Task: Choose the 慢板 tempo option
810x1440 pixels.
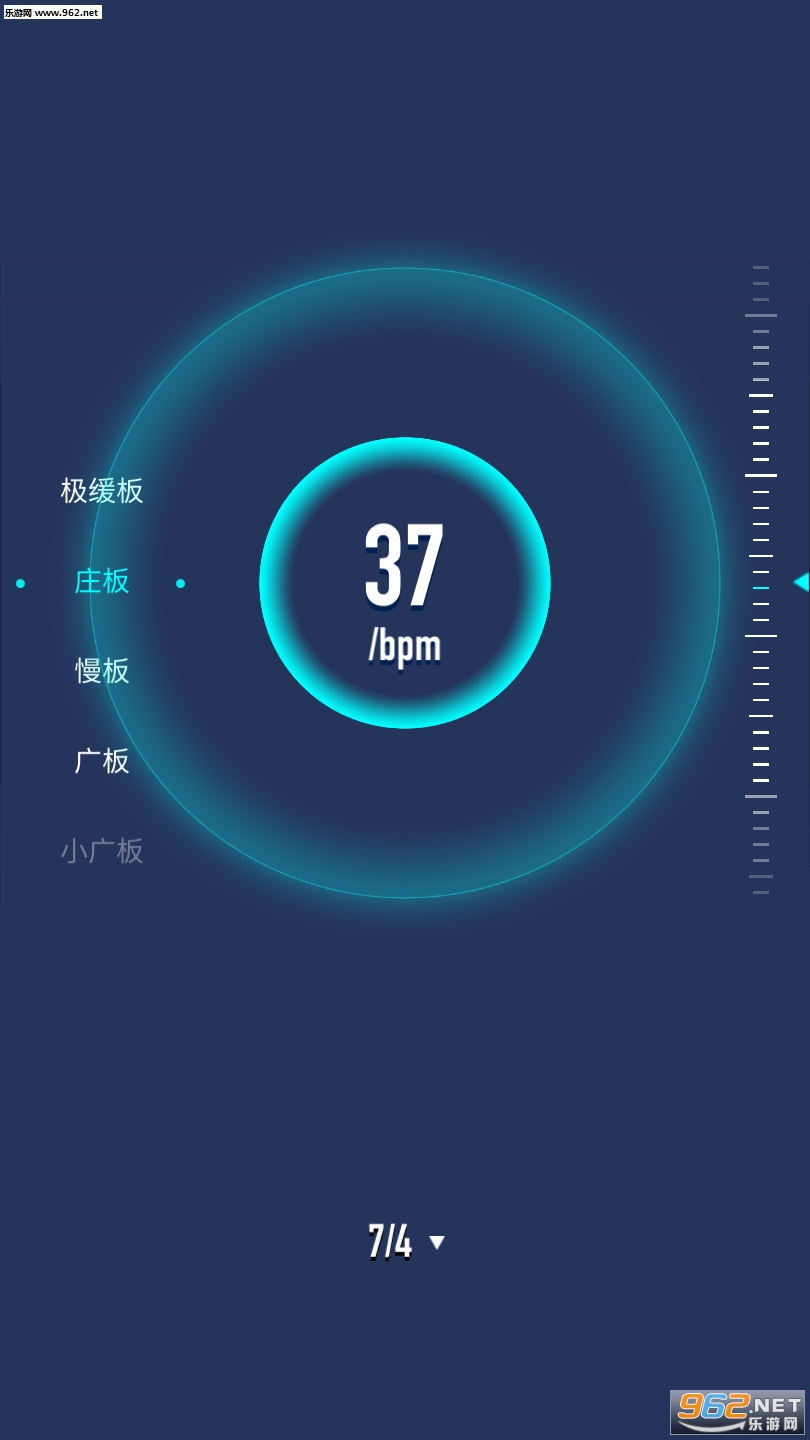Action: pyautogui.click(x=102, y=671)
